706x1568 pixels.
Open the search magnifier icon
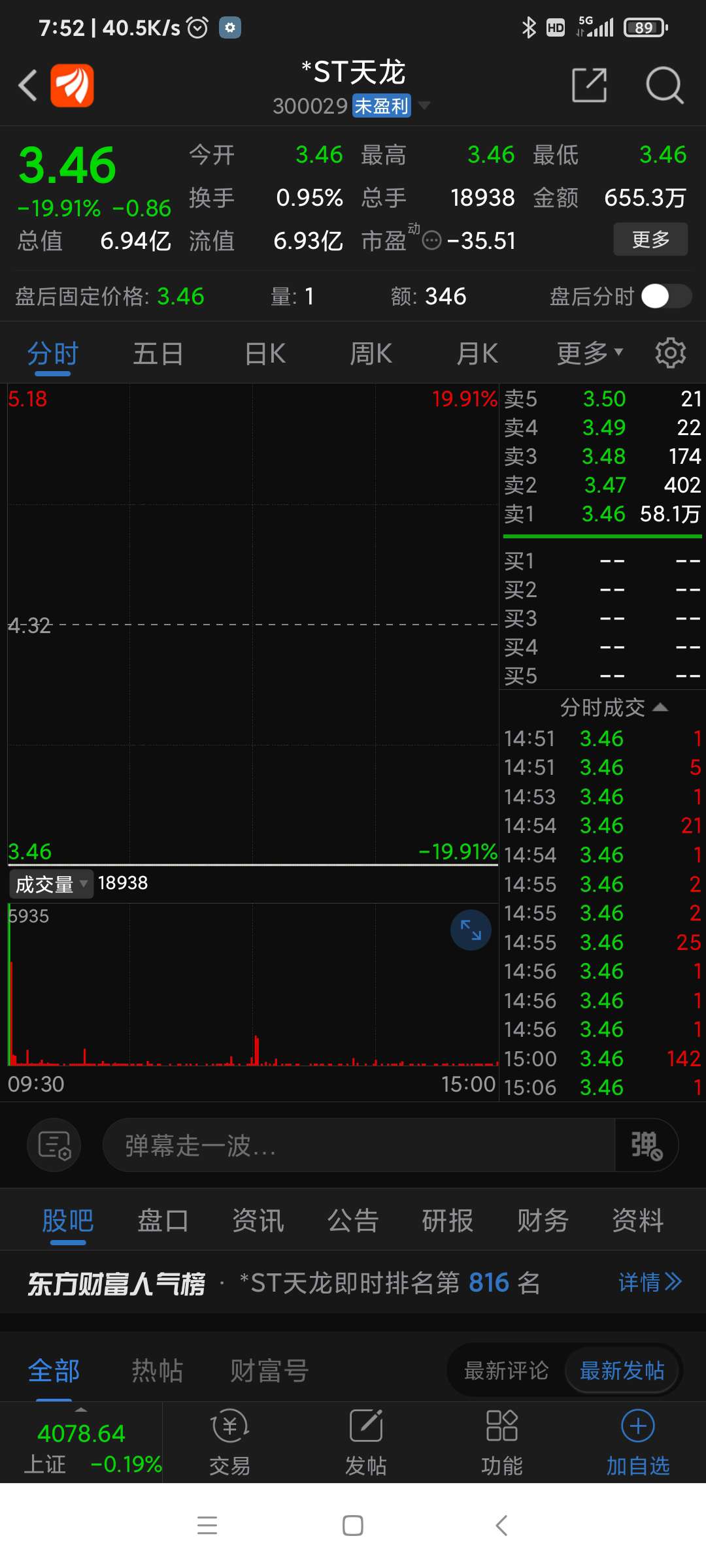coord(664,85)
